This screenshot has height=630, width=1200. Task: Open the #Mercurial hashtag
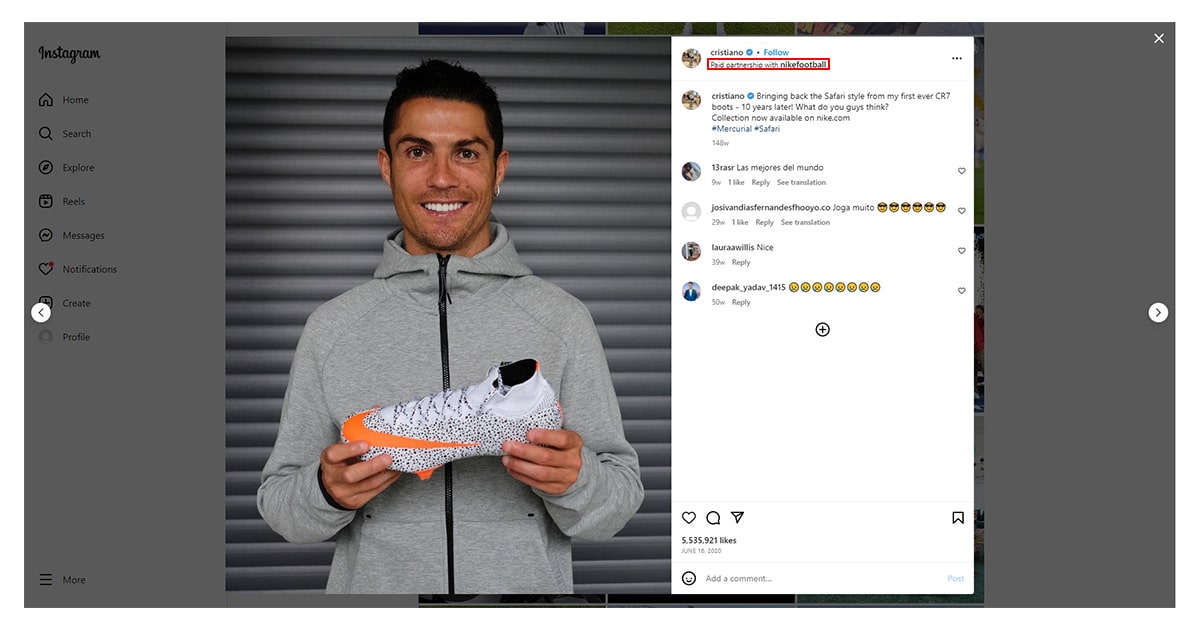point(731,129)
